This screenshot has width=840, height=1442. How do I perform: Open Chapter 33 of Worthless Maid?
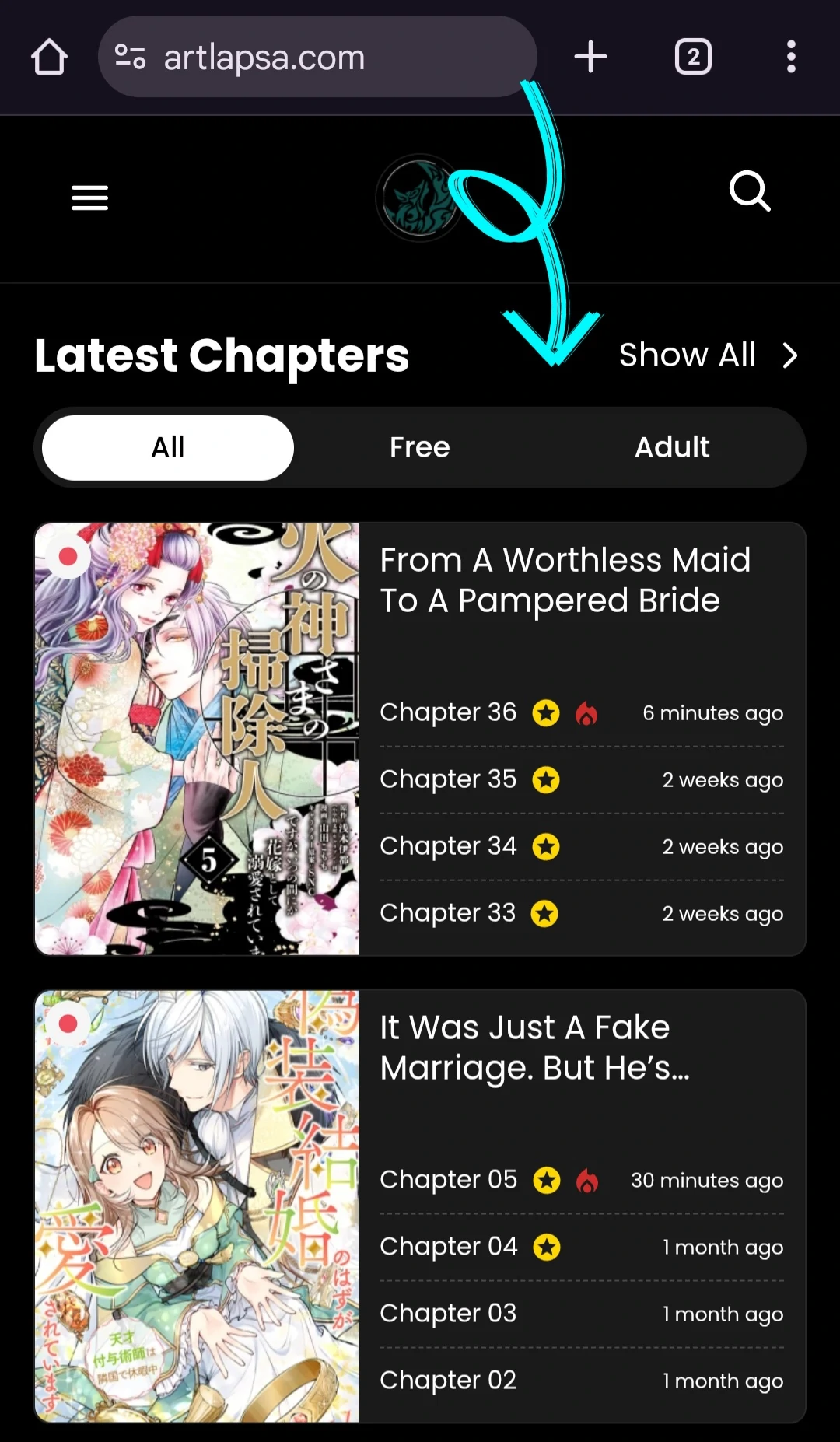click(582, 913)
